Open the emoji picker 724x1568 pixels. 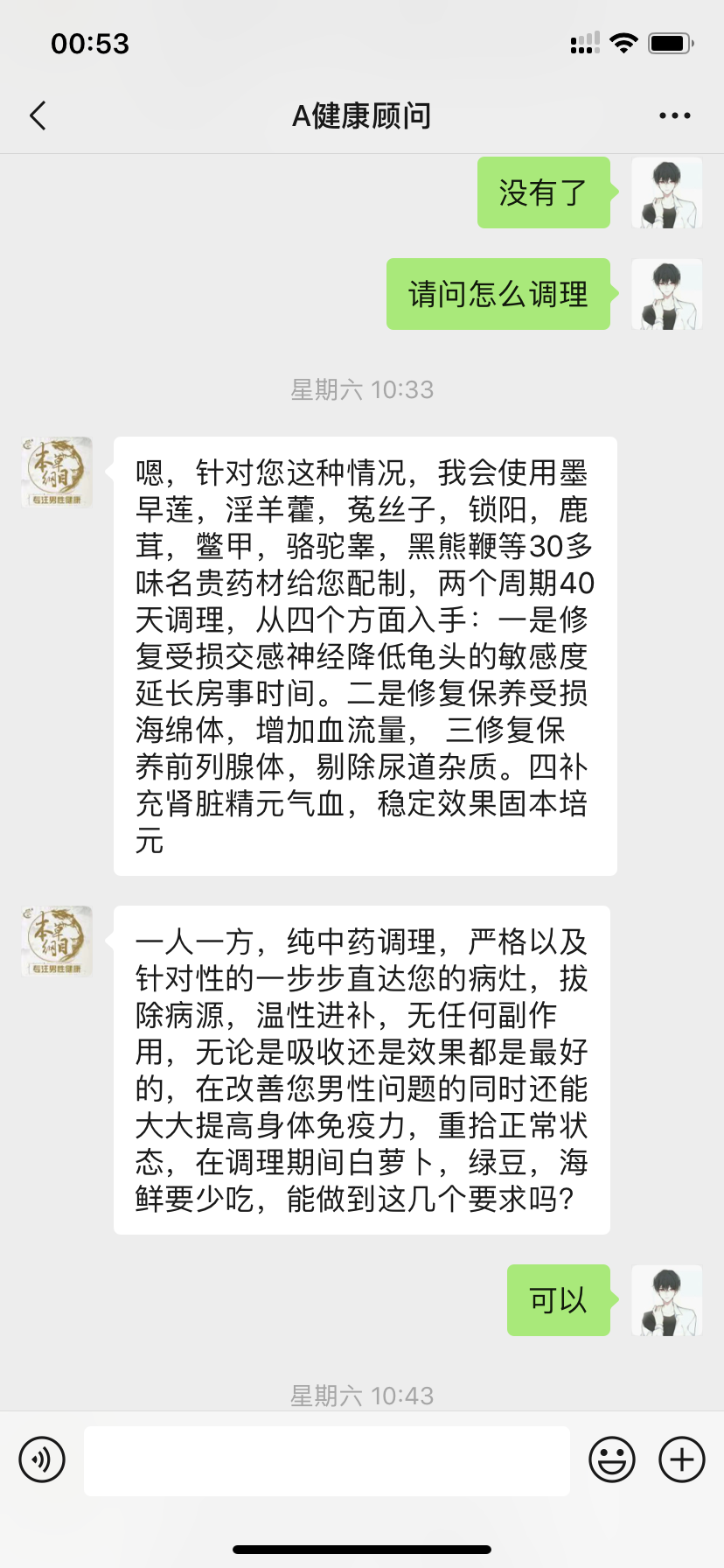612,1459
